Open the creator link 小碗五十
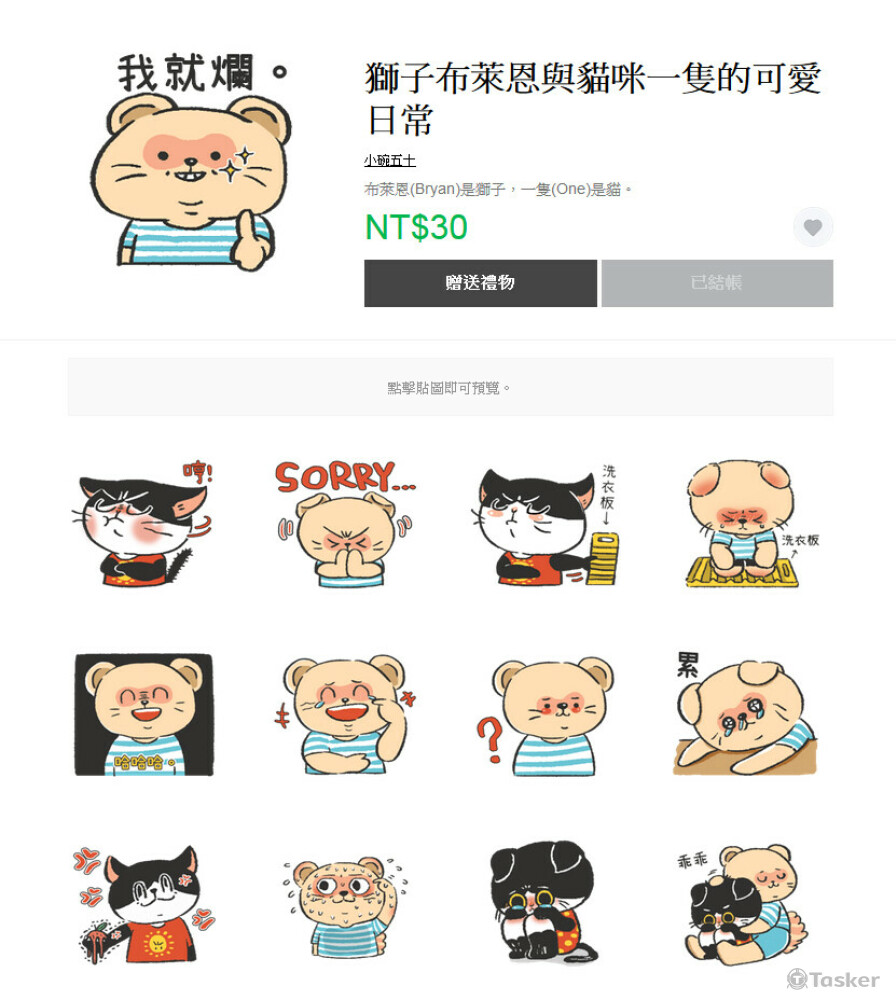The height and width of the screenshot is (1000, 896). [x=390, y=160]
